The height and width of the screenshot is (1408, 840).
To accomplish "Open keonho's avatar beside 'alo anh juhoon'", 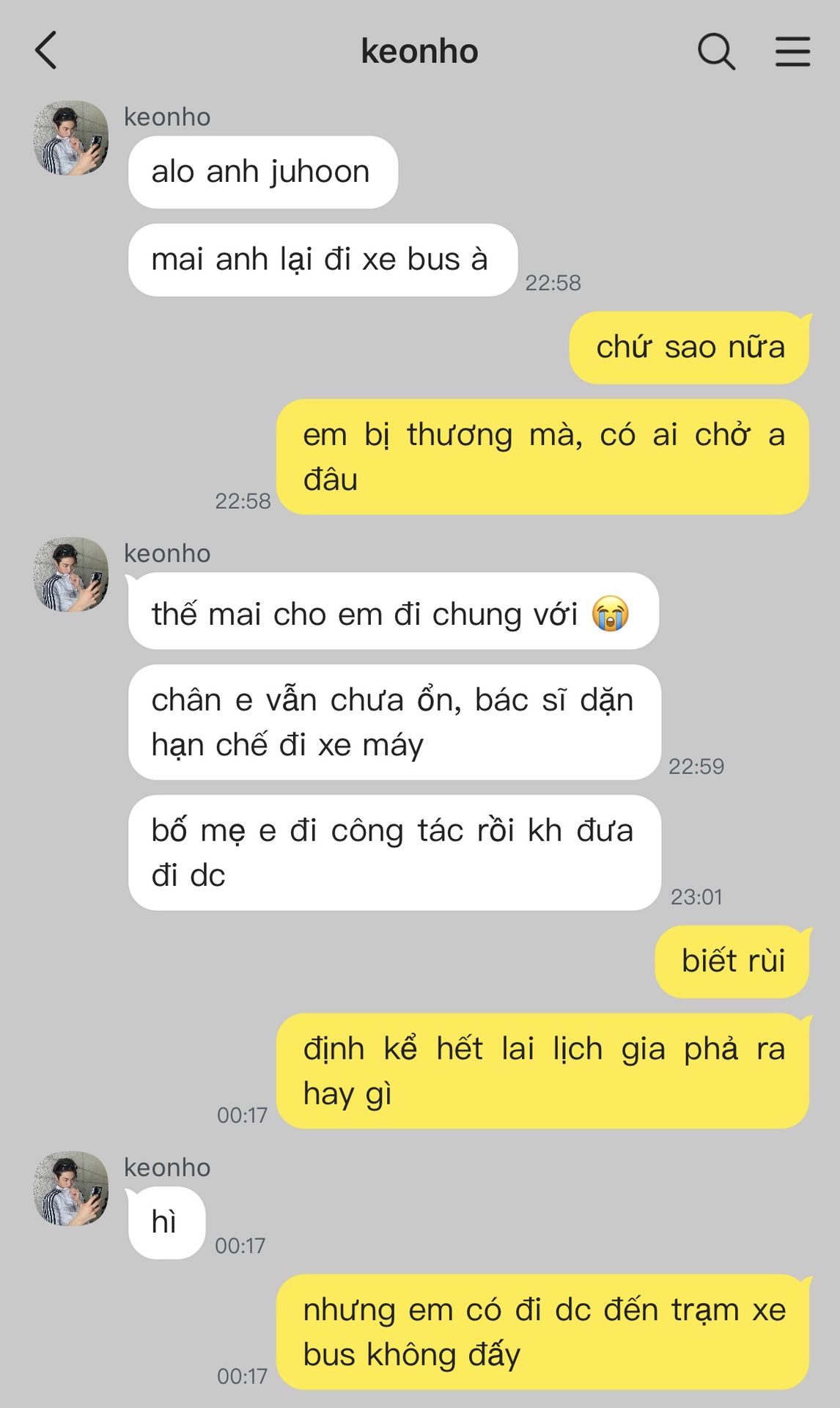I will pos(71,138).
